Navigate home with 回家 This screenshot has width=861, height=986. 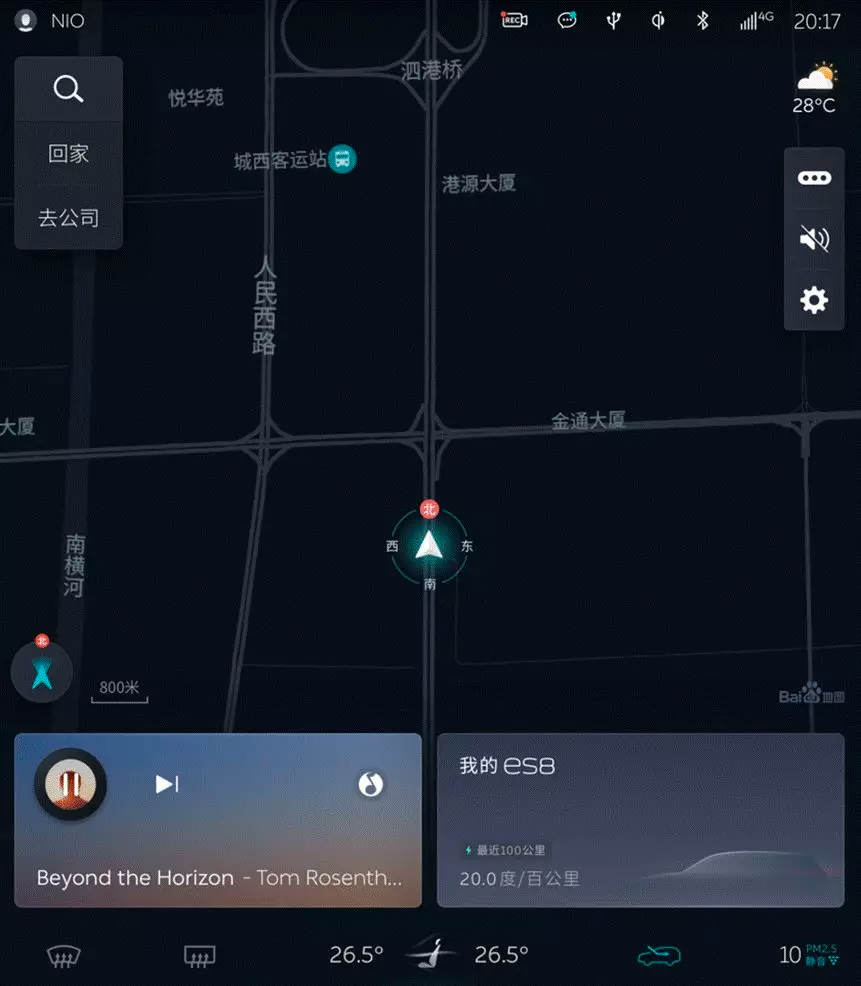pos(68,154)
